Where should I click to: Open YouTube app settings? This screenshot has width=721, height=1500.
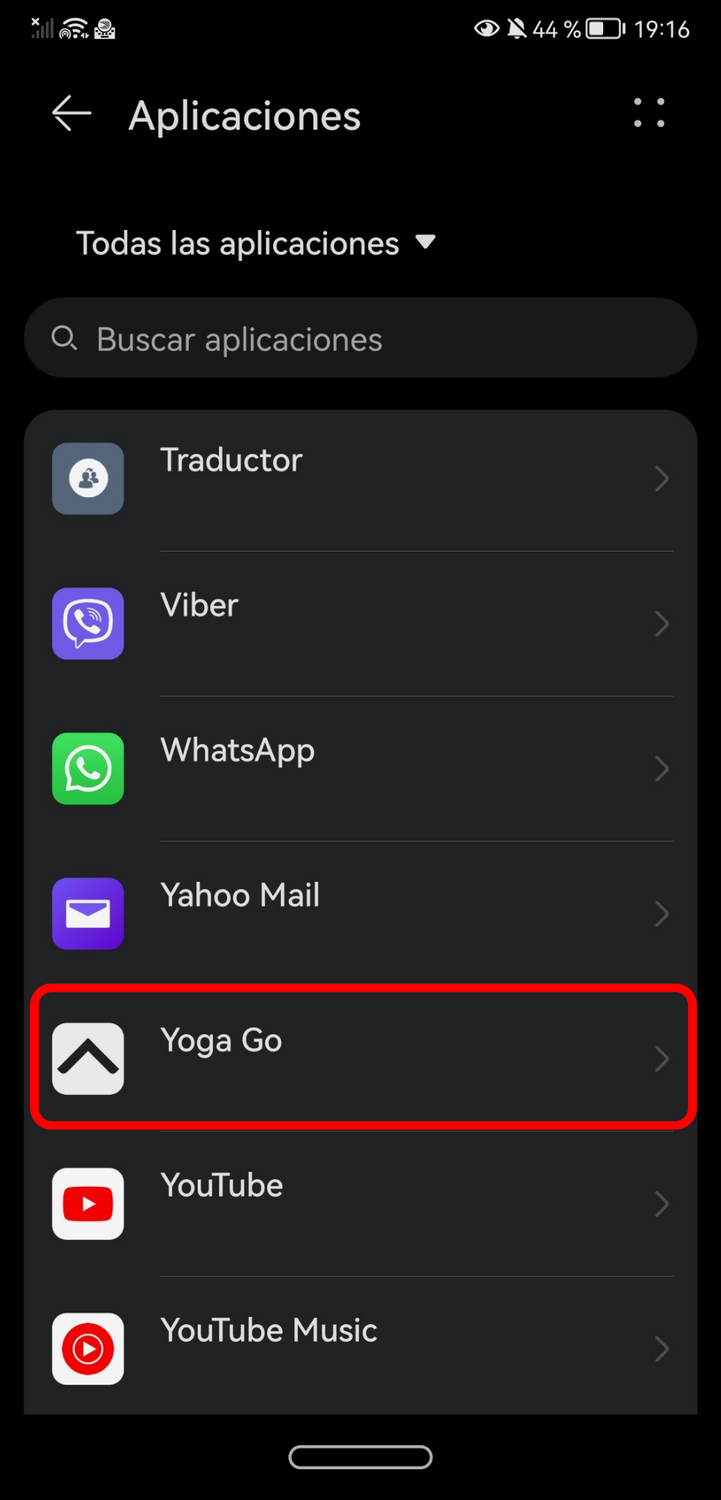point(360,1204)
